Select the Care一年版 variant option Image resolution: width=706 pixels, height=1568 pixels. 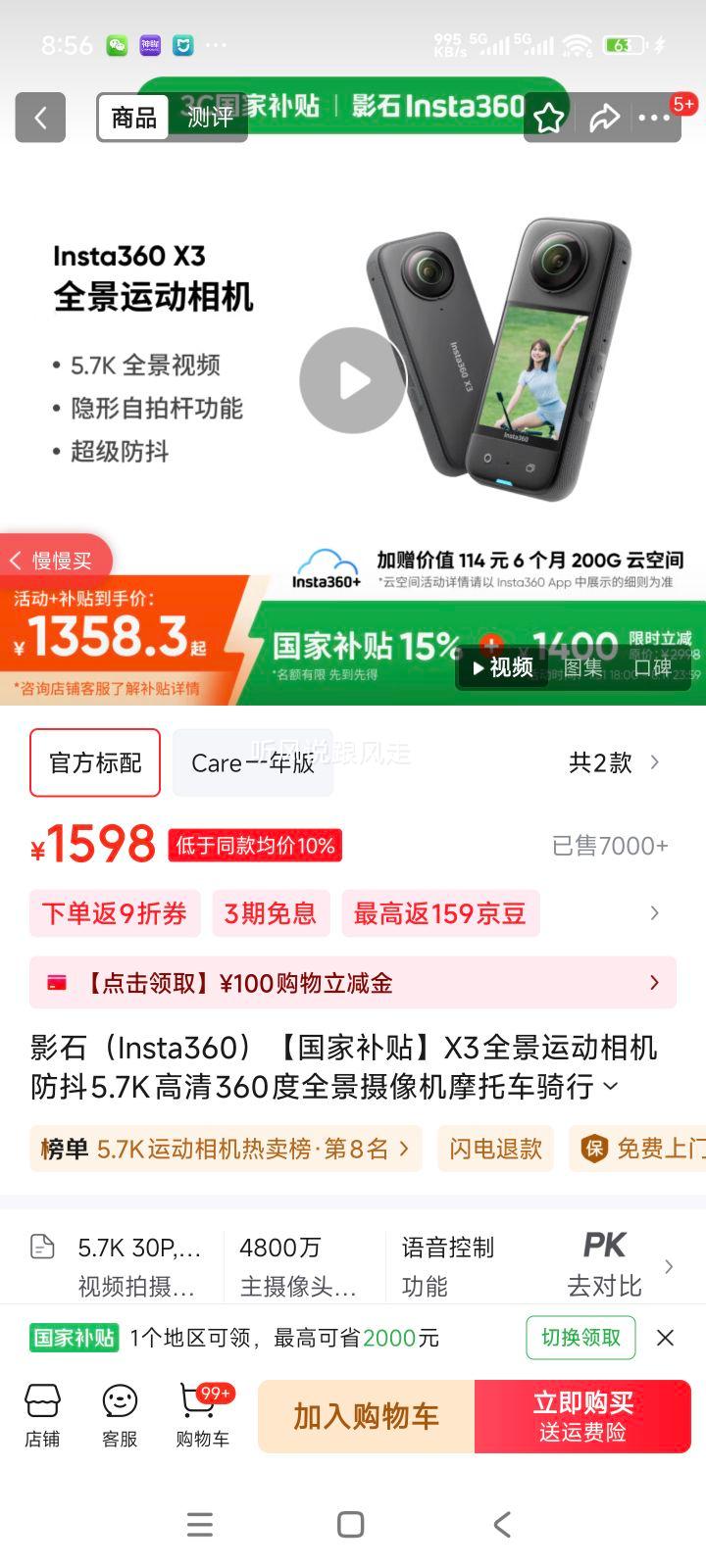coord(252,762)
